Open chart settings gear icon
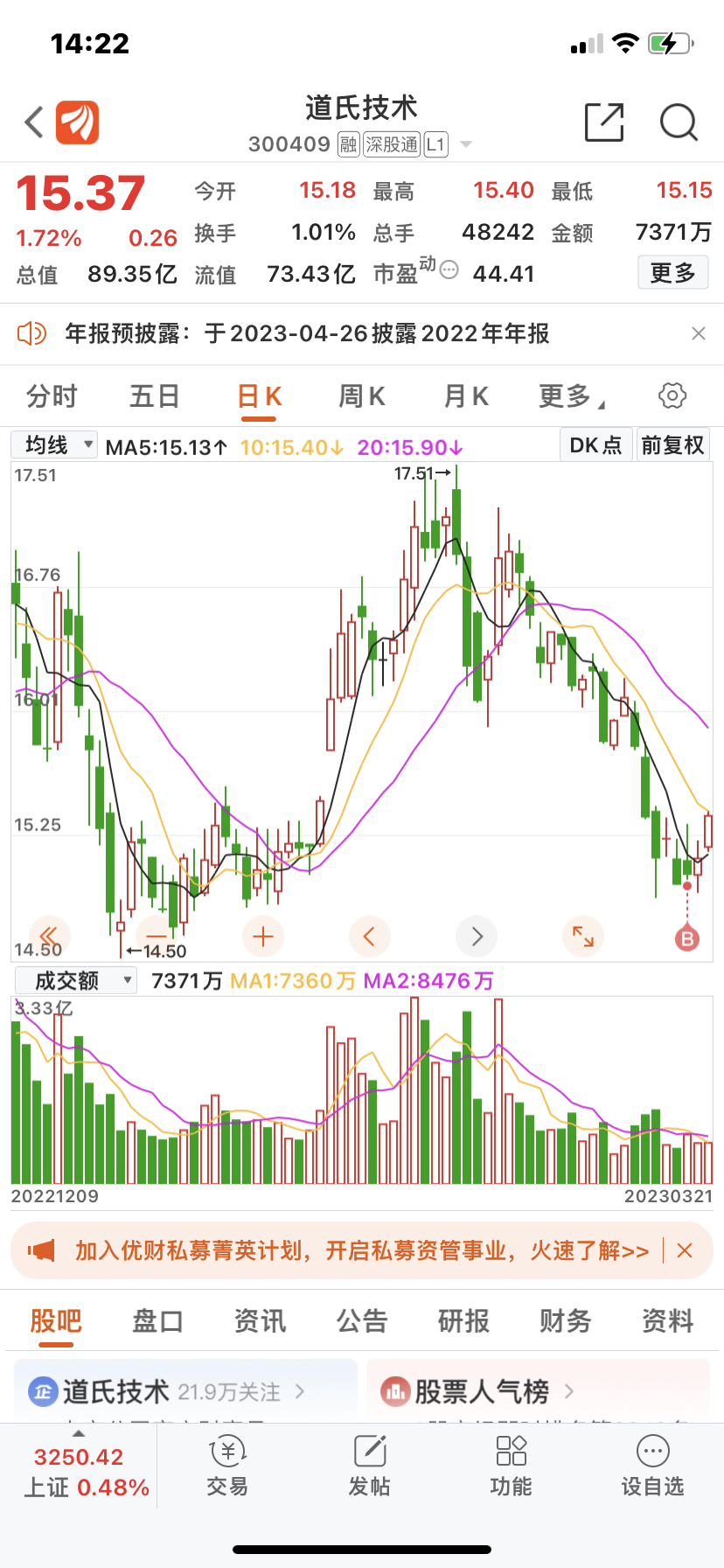The width and height of the screenshot is (724, 1568). pos(672,395)
